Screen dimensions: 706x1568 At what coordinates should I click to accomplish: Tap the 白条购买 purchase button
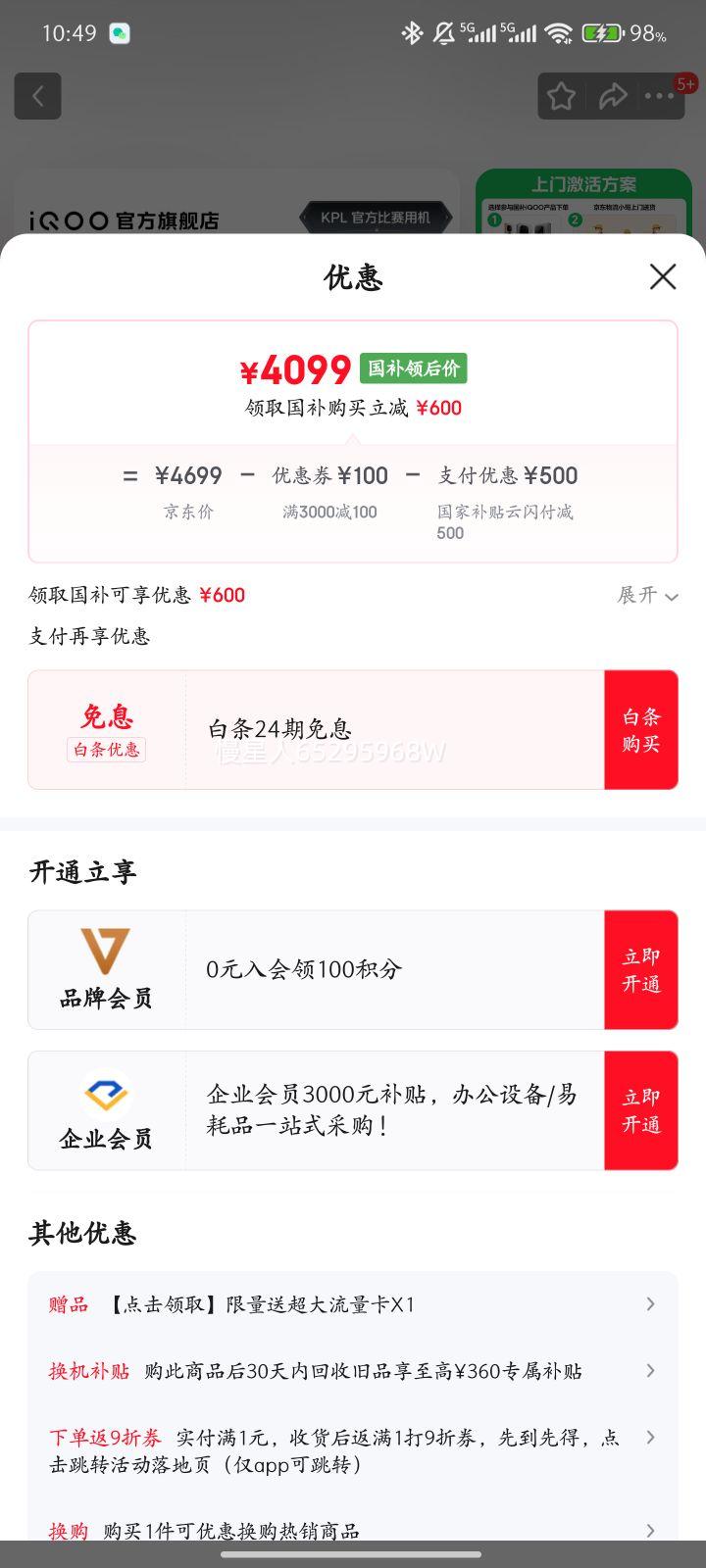(x=641, y=729)
